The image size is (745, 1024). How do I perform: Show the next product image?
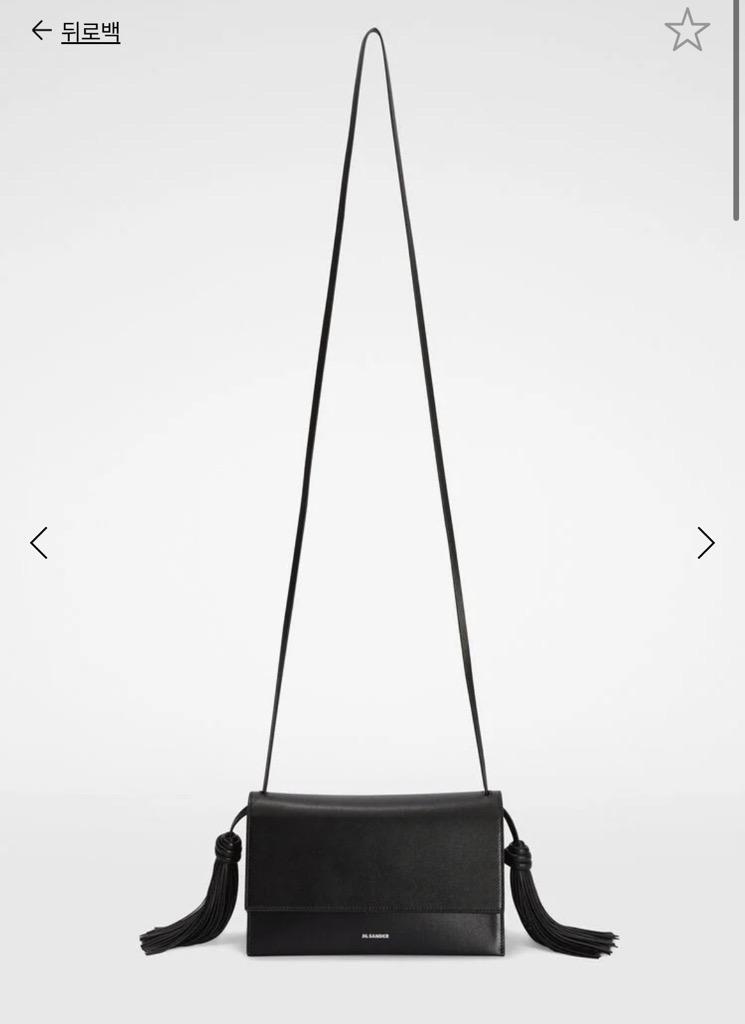[x=706, y=543]
